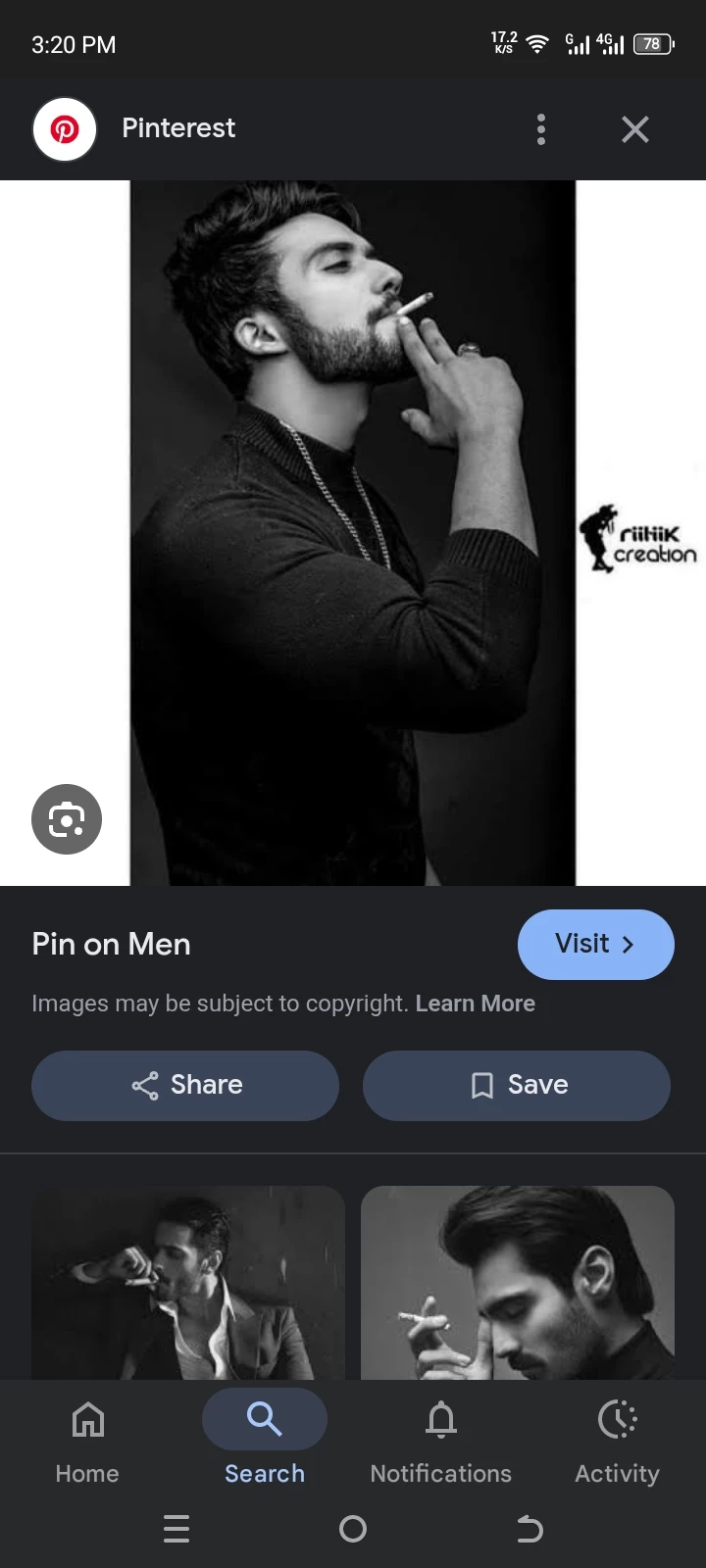Save this image to collections
Screen dimensions: 706x1568
[517, 1086]
